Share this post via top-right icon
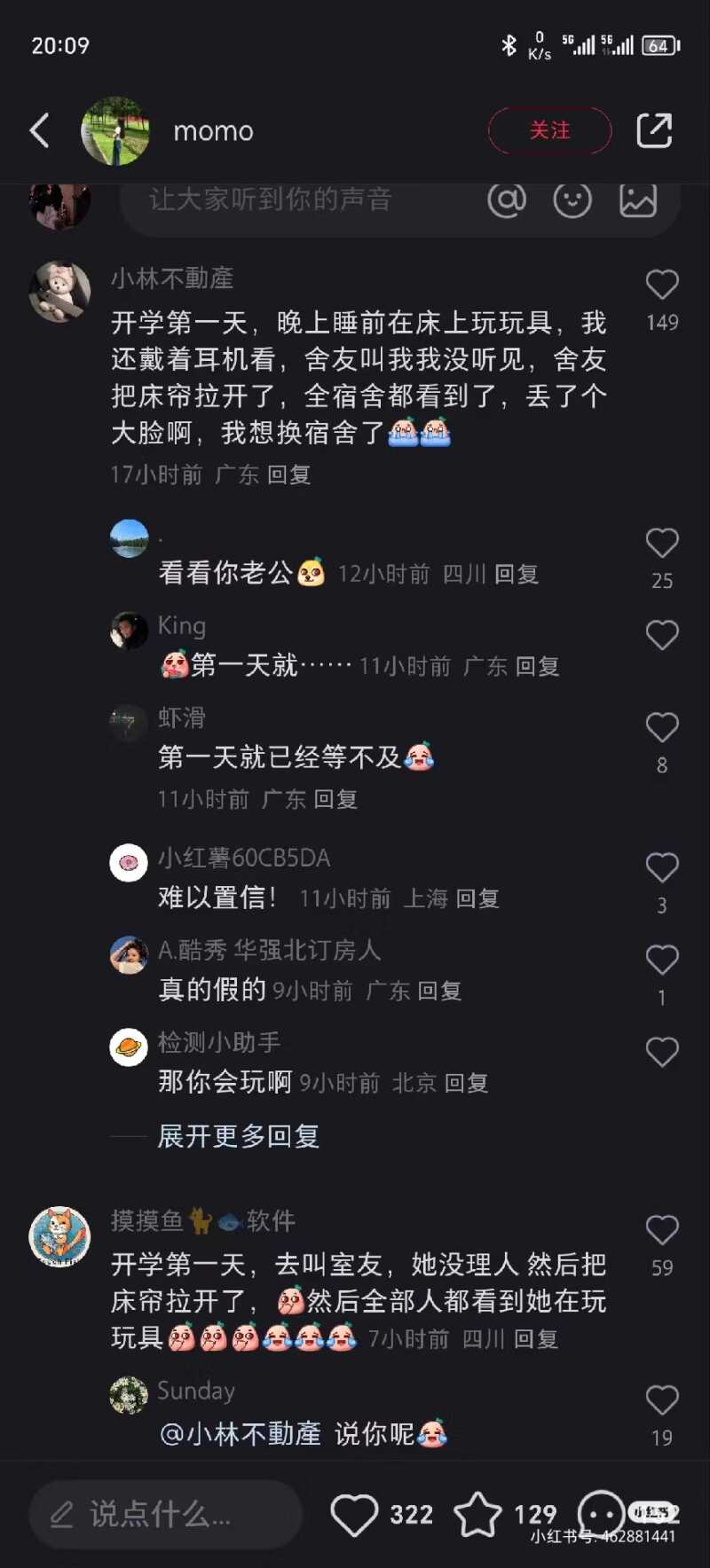Screen dimensions: 710x1568 pos(654,131)
